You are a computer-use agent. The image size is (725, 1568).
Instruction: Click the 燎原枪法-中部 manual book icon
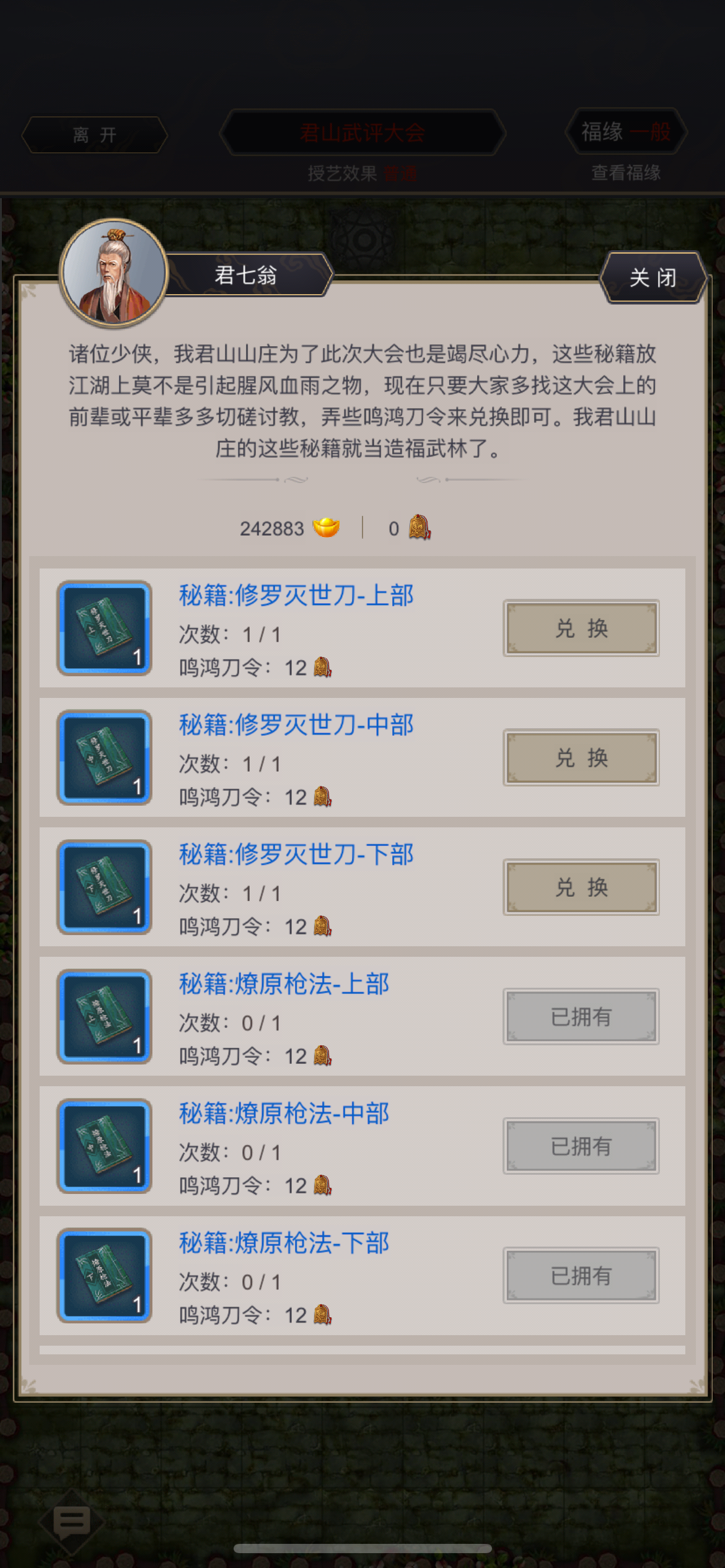pos(103,1146)
